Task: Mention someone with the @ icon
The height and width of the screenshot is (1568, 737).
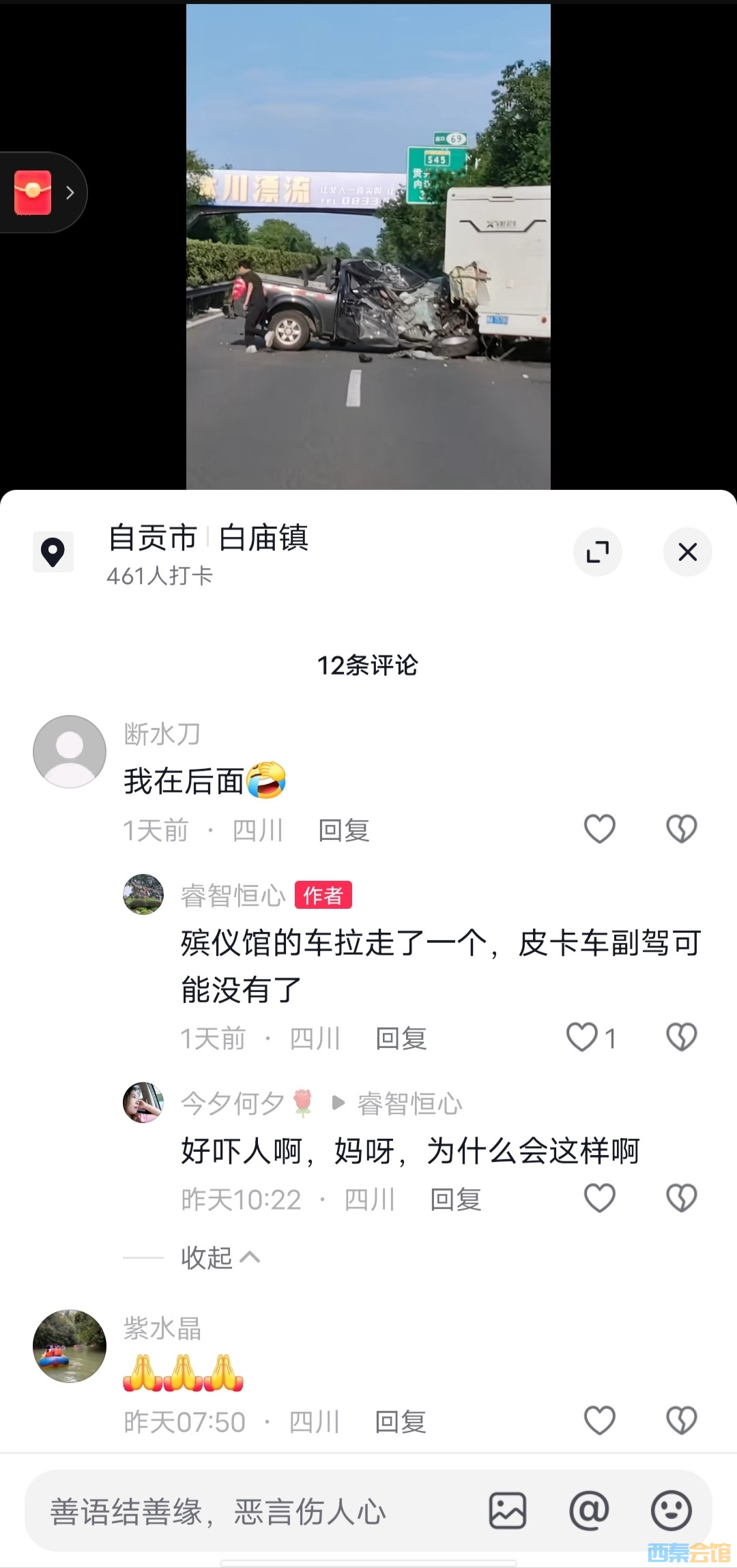Action: [x=589, y=1511]
